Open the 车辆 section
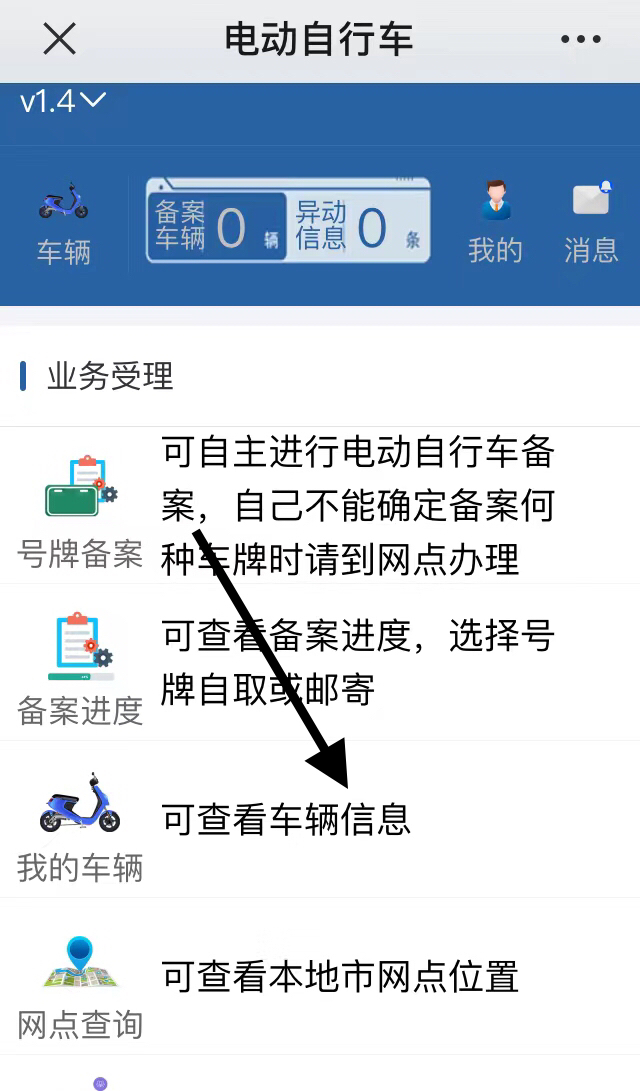This screenshot has width=640, height=1091. point(64,224)
